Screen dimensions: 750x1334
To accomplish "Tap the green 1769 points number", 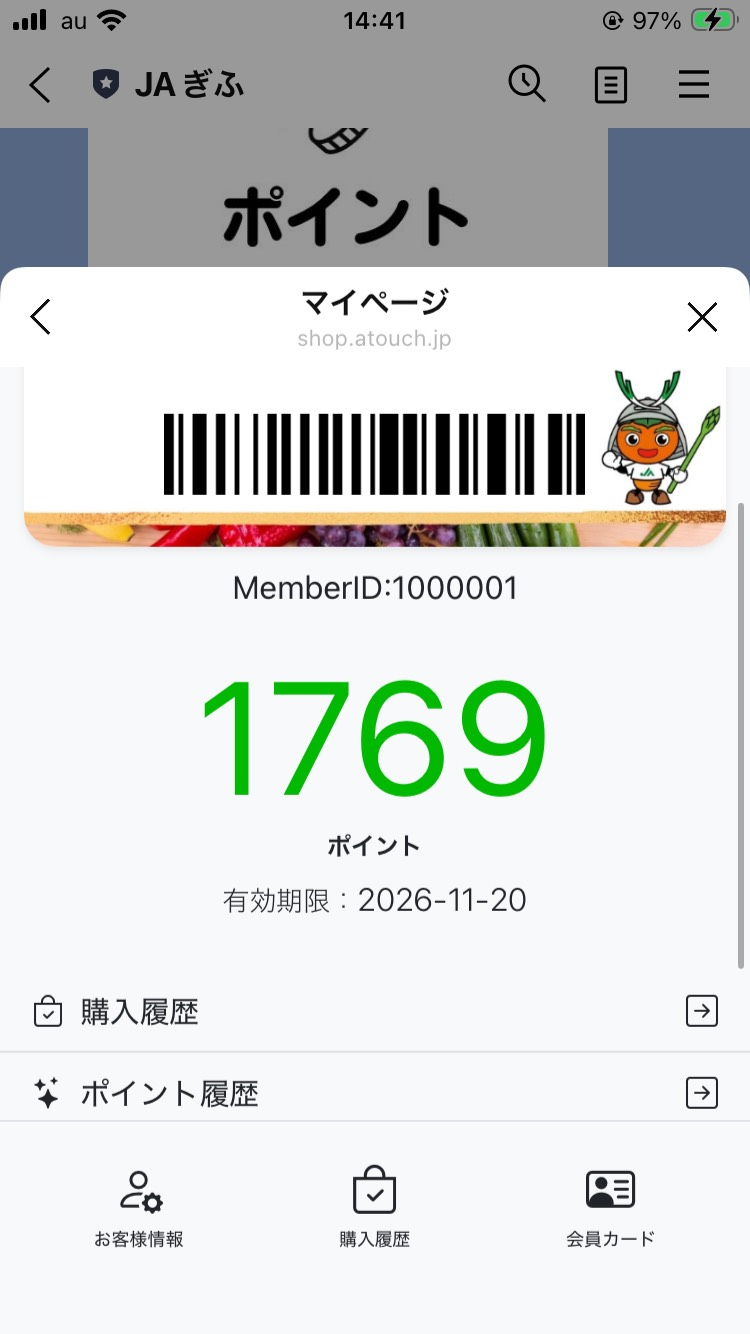I will point(374,737).
